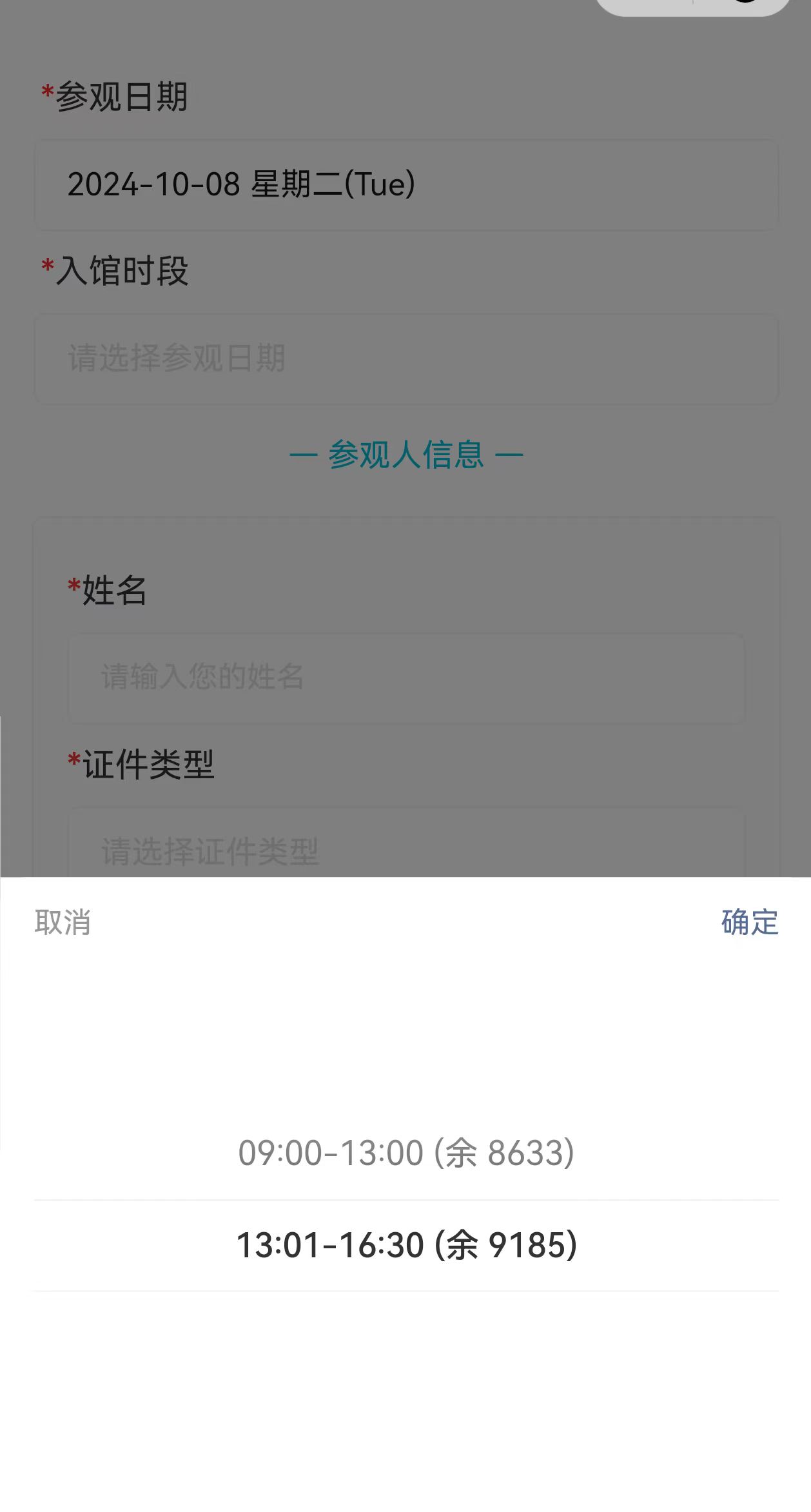Confirm the selection with 确定
This screenshot has height=1512, width=811.
click(x=749, y=922)
